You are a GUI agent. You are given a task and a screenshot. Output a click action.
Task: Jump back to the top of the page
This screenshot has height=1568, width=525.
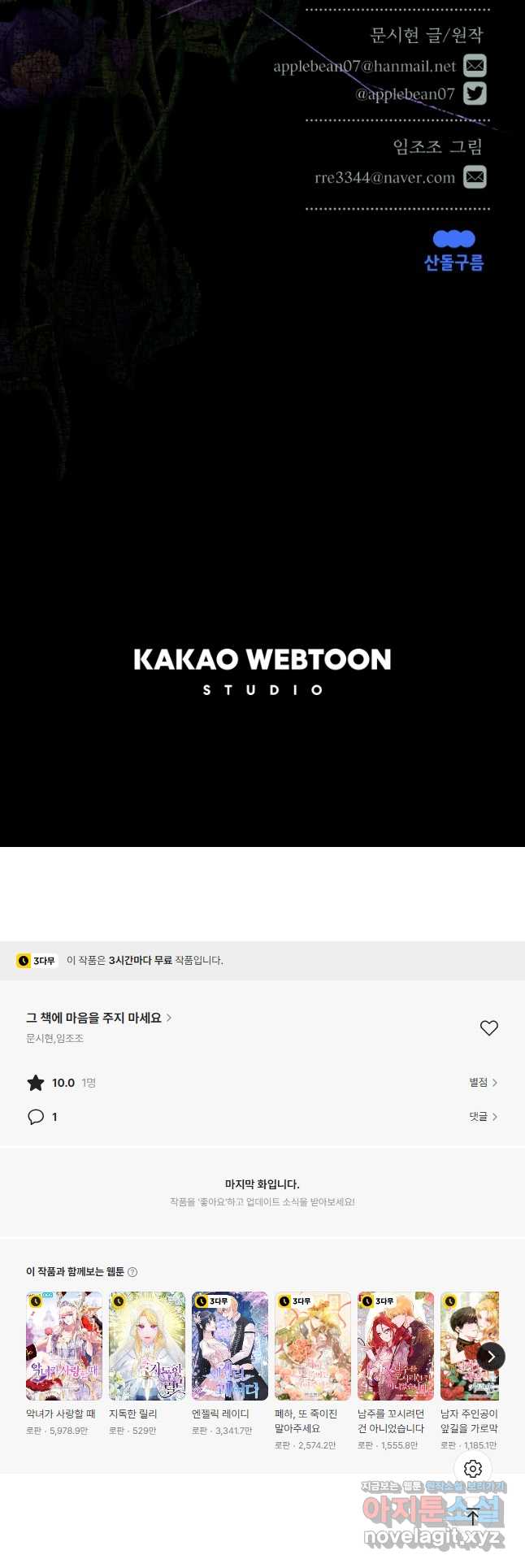coord(473,1517)
